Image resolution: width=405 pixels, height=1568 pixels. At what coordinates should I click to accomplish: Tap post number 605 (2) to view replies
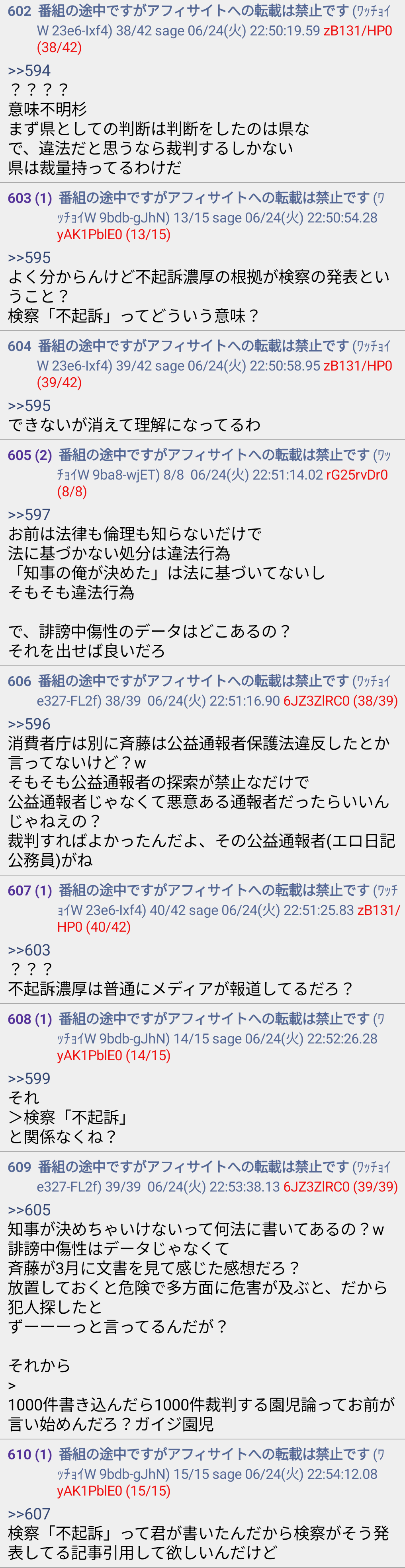click(x=29, y=455)
